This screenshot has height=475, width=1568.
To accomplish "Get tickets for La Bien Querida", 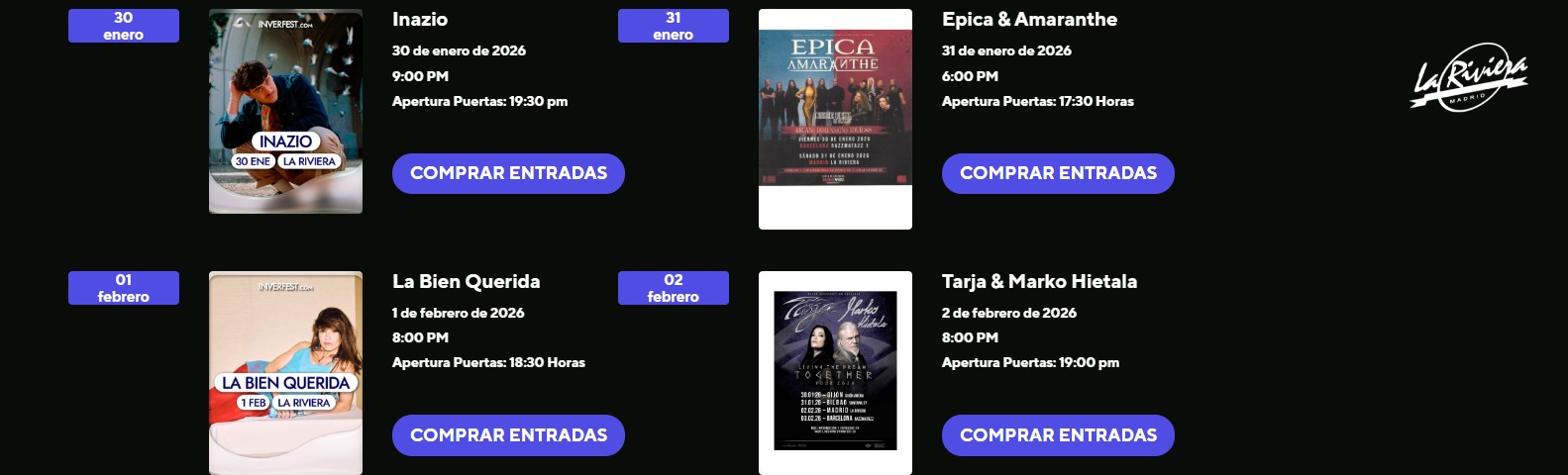I will 508,435.
